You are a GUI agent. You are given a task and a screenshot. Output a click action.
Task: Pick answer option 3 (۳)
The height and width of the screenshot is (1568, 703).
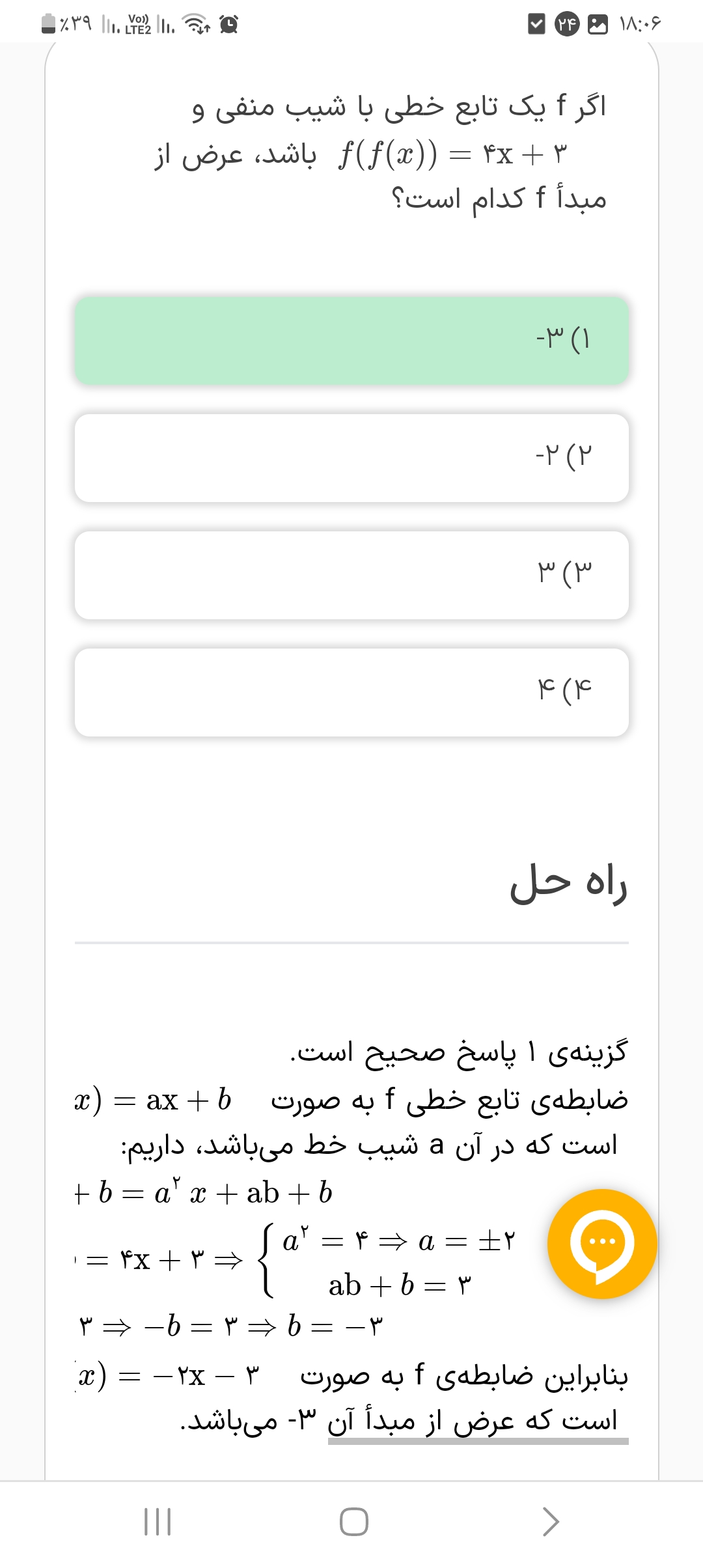[x=351, y=574]
